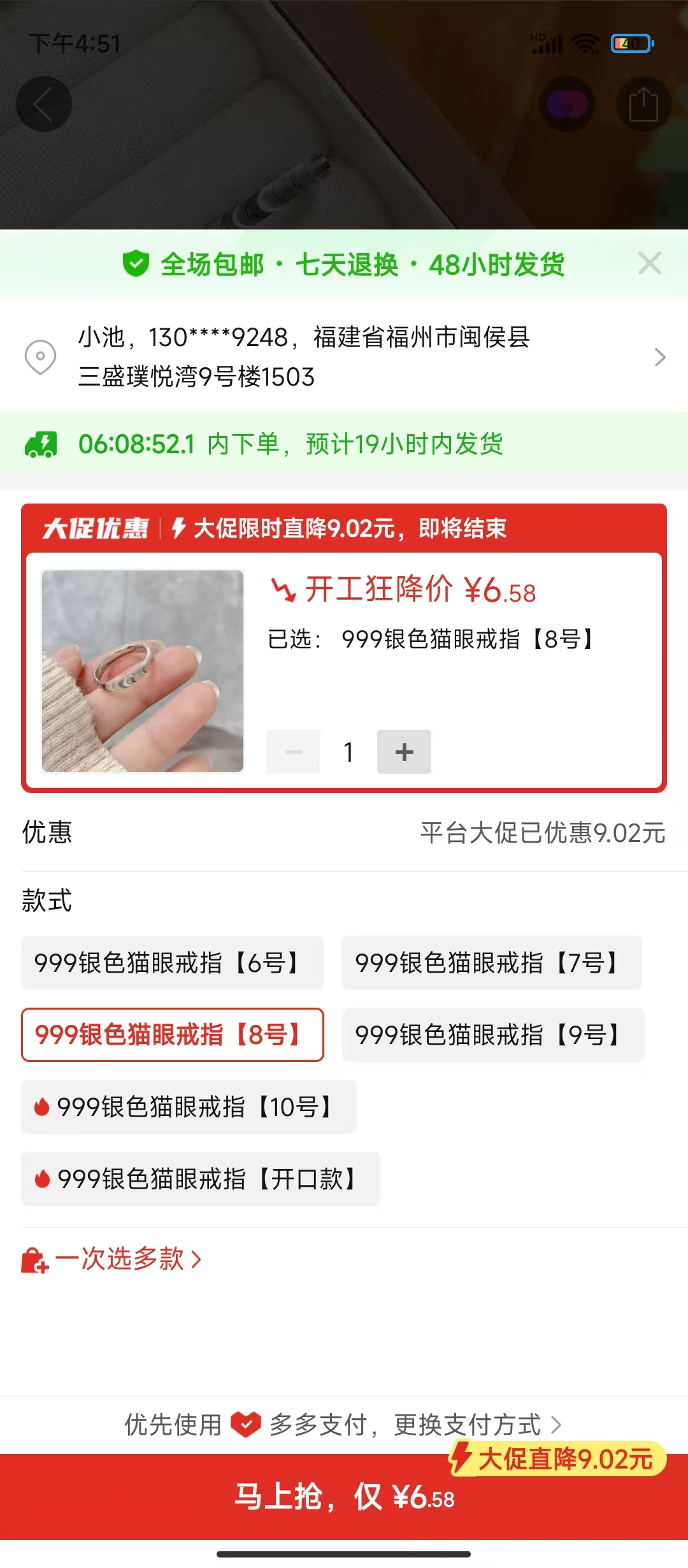
Task: Open the selected ring product image
Action: (143, 671)
